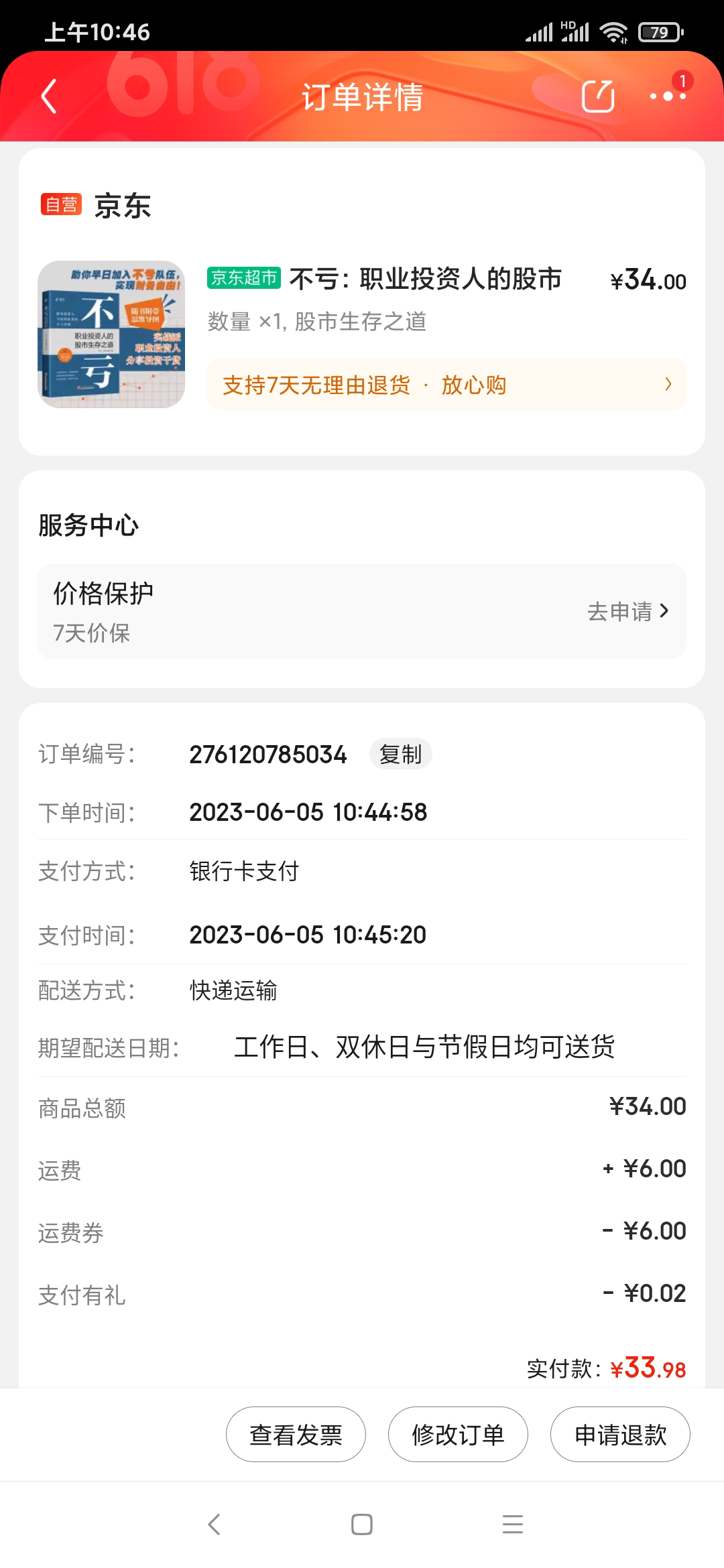Tap the system home button
Viewport: 724px width, 1568px height.
point(362,1524)
